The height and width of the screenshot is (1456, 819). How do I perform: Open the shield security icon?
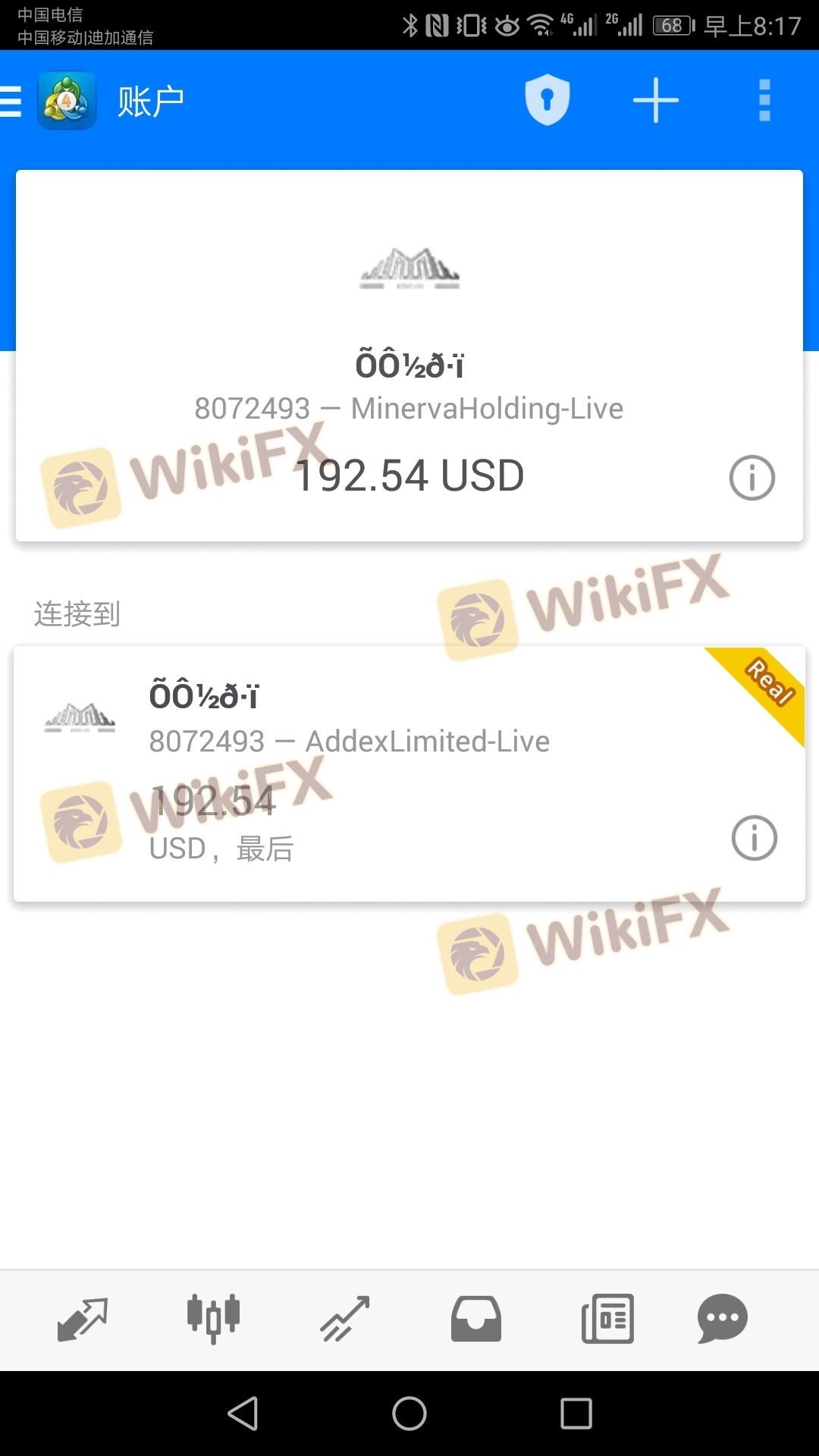pyautogui.click(x=547, y=100)
